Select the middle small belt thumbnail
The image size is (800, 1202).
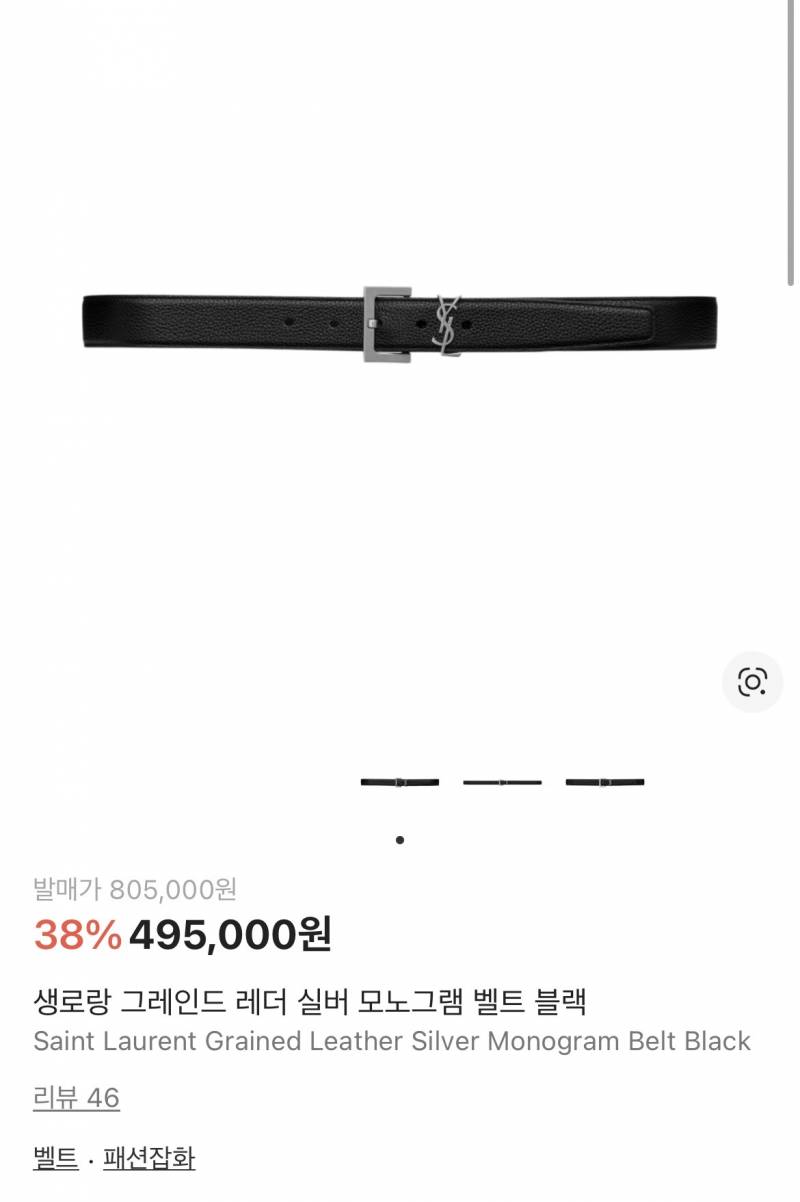(x=502, y=782)
